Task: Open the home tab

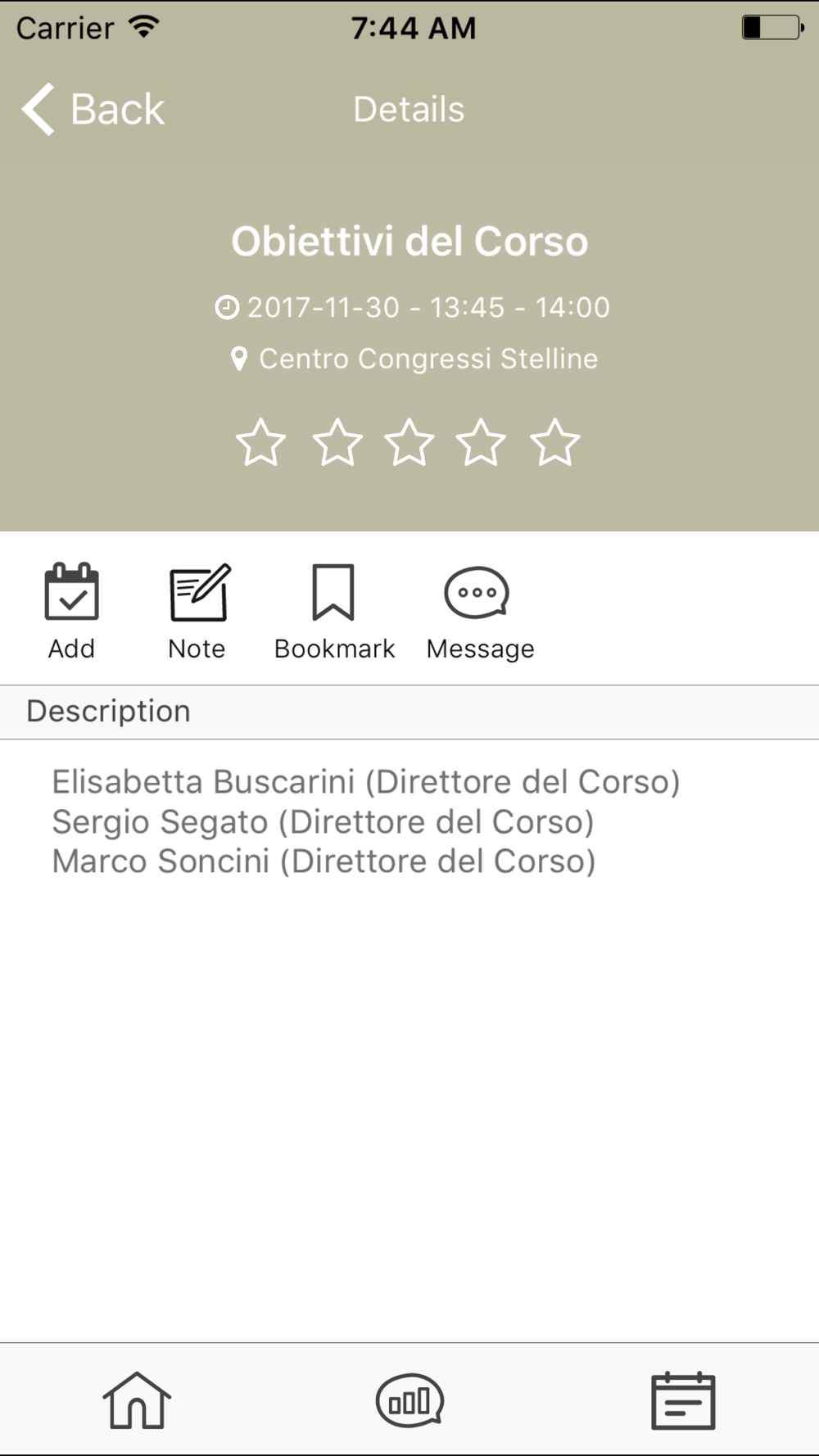Action: point(137,1400)
